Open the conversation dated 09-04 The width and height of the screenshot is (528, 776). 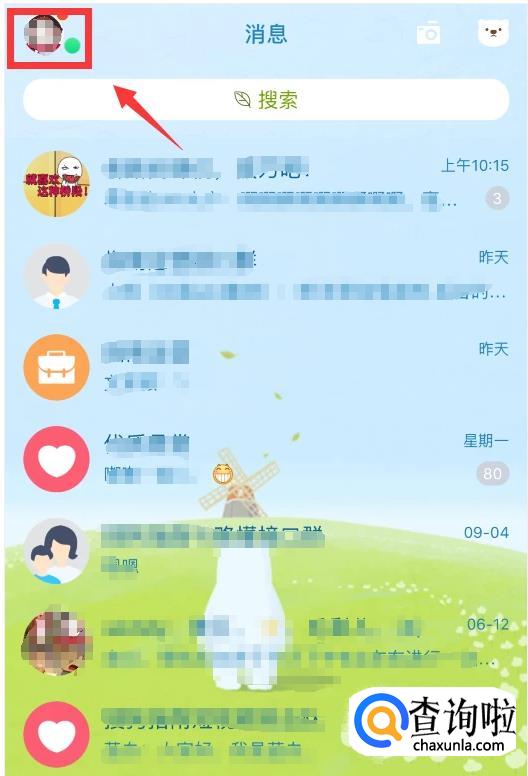point(266,551)
